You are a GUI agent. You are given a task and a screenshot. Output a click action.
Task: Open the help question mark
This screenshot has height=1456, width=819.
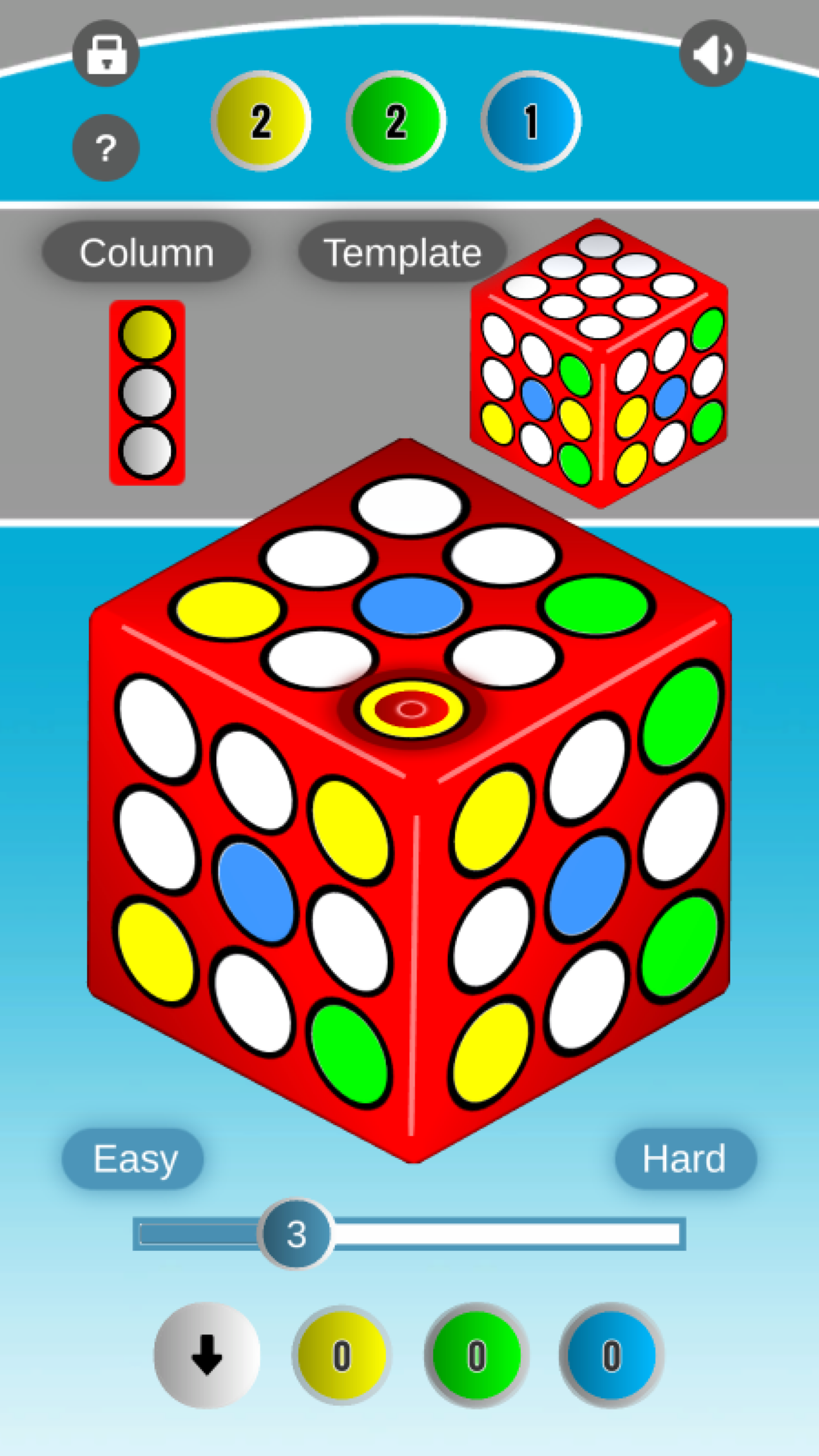[106, 148]
